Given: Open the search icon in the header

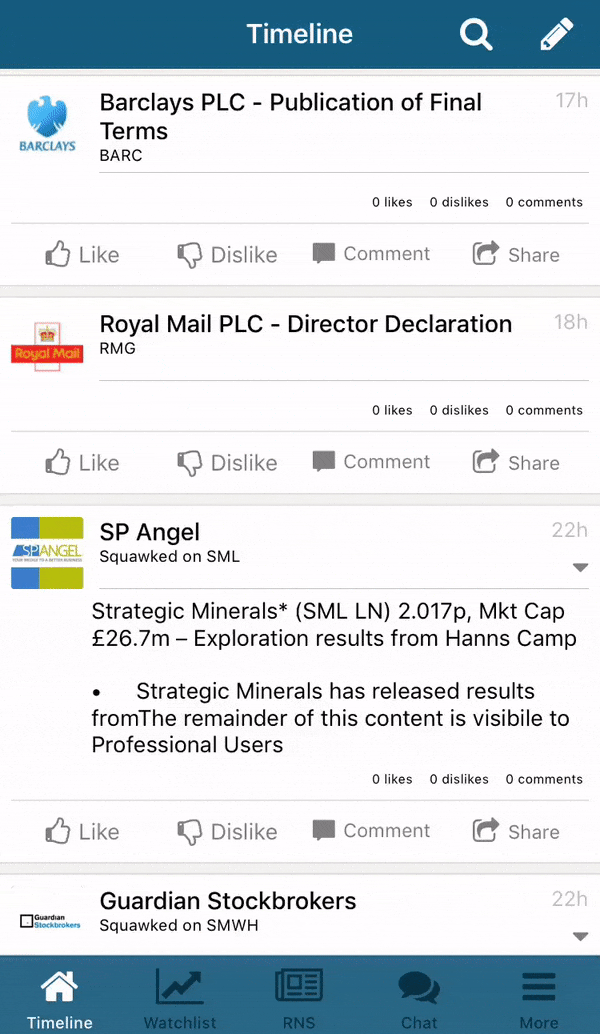Looking at the screenshot, I should 476,35.
